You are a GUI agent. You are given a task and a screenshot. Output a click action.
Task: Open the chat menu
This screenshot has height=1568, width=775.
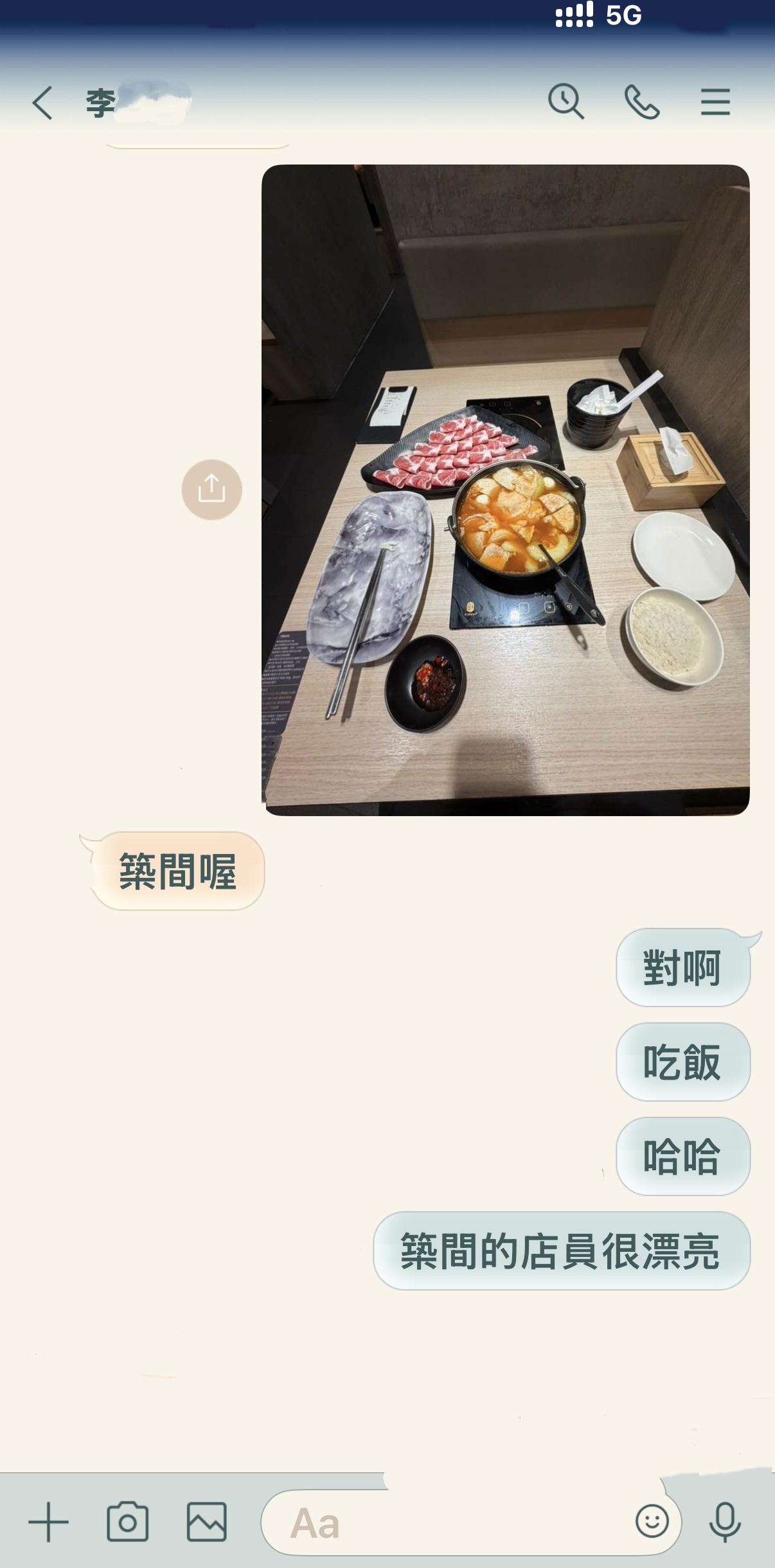point(715,102)
